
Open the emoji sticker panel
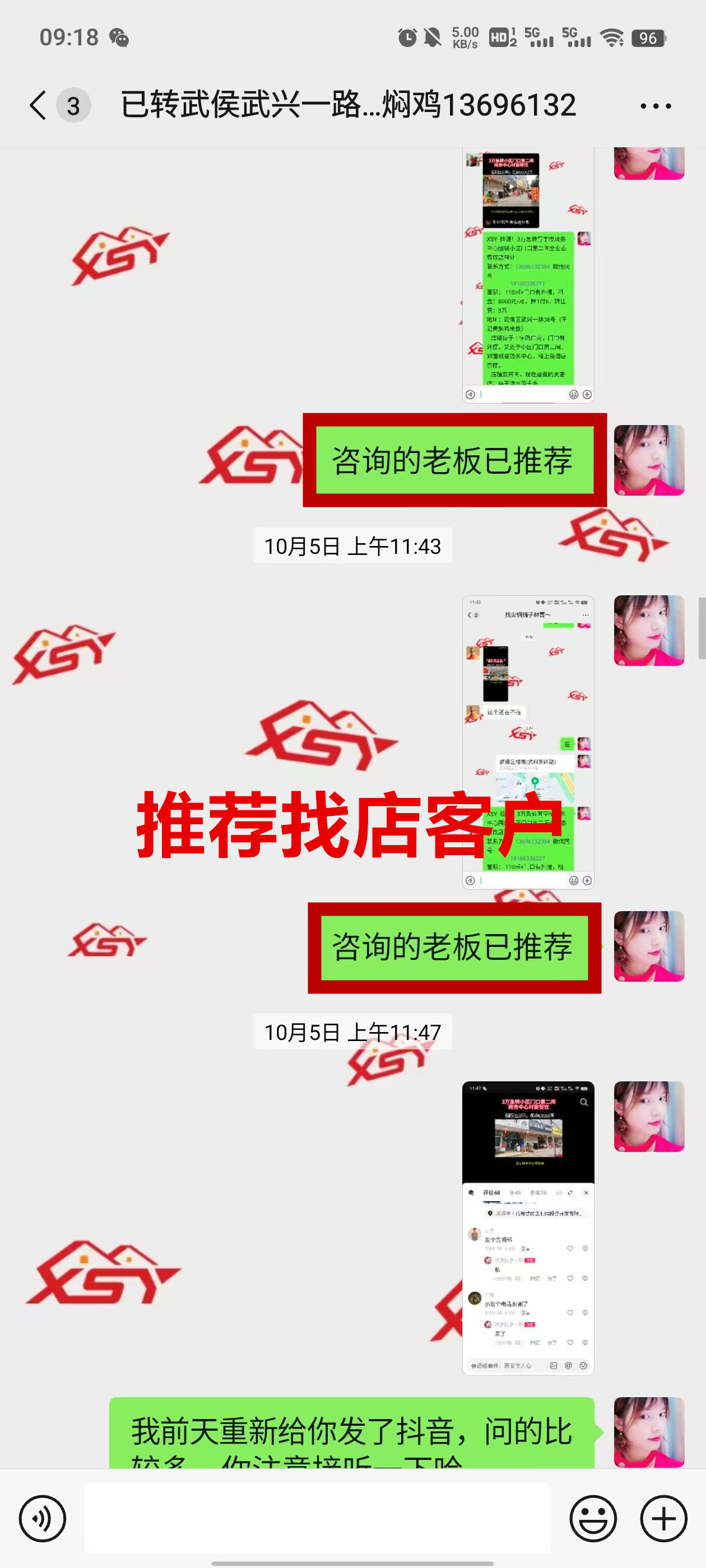(x=593, y=1518)
